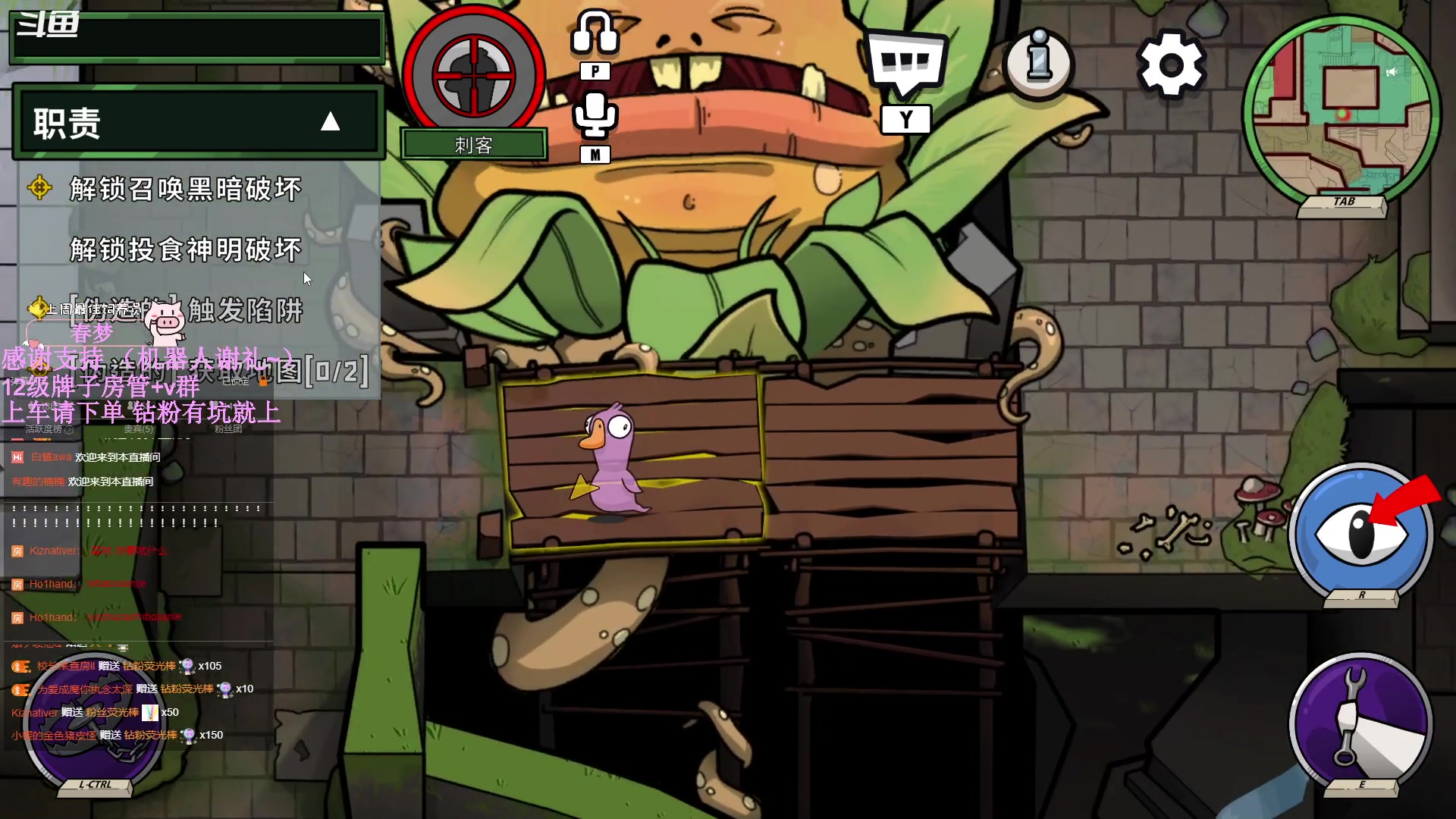This screenshot has width=1456, height=819.
Task: Use the wrench action button
Action: (x=1361, y=724)
